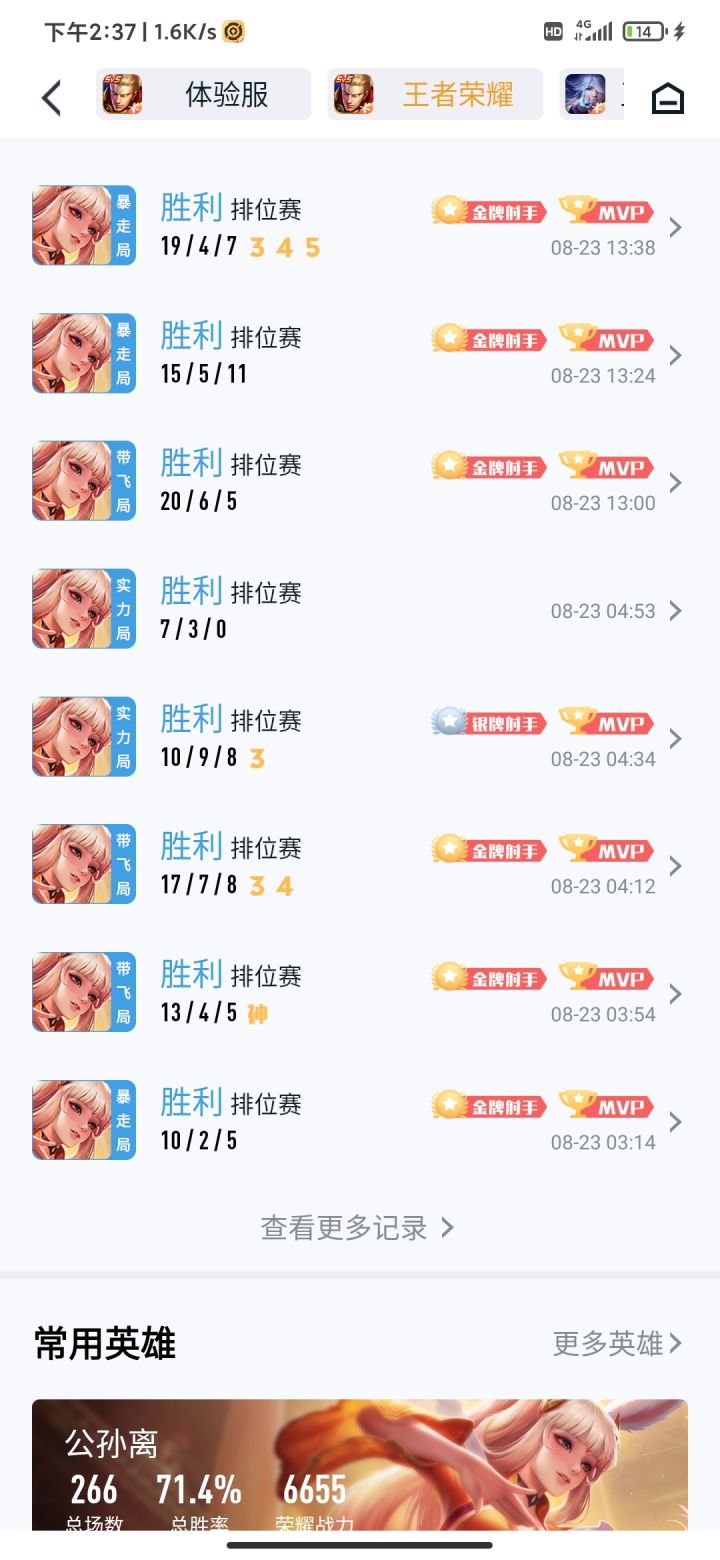Switch to the 王者荣耀 tab
This screenshot has height=1560, width=720.
436,95
